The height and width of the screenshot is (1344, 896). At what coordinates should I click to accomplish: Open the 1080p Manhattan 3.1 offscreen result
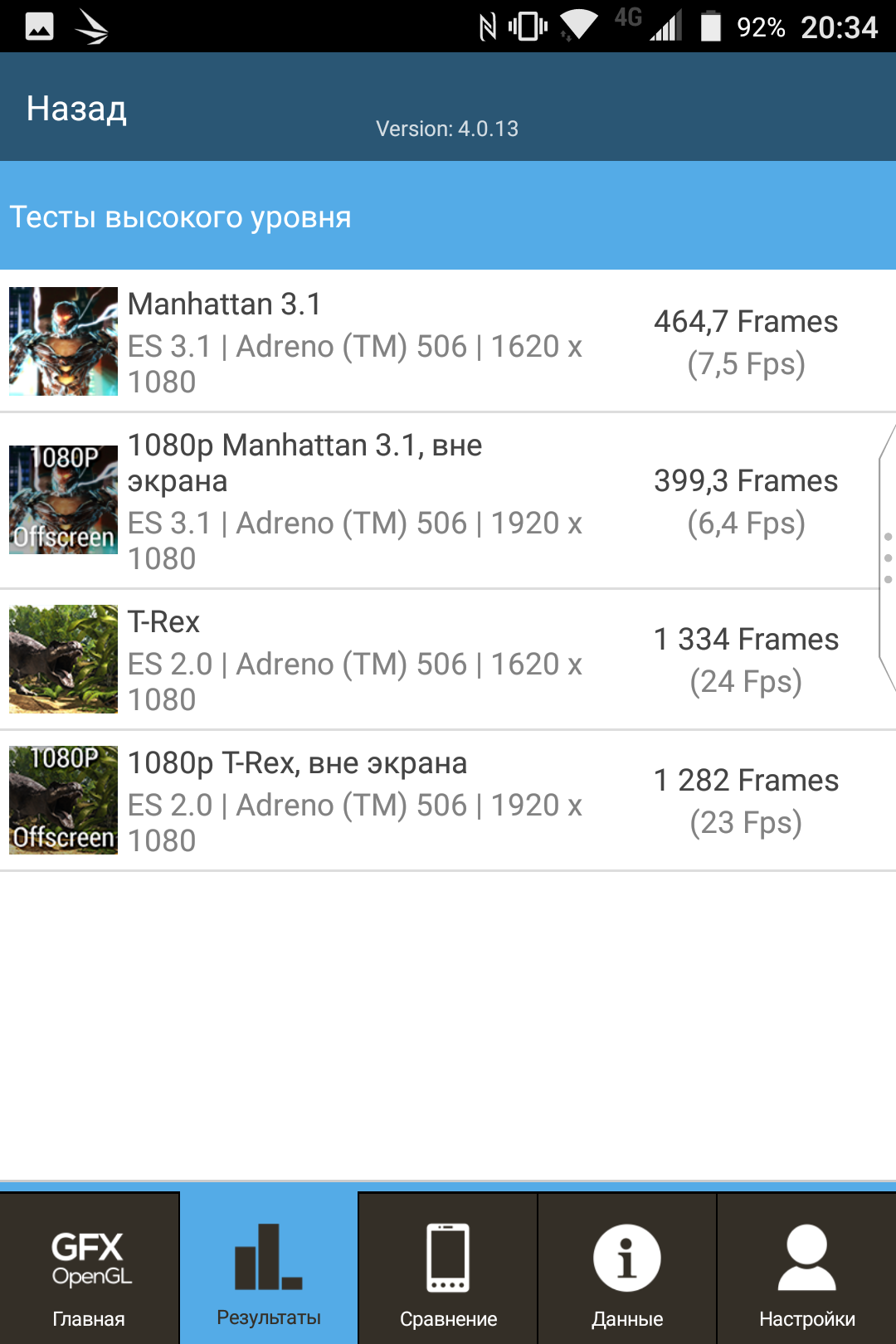[x=448, y=500]
